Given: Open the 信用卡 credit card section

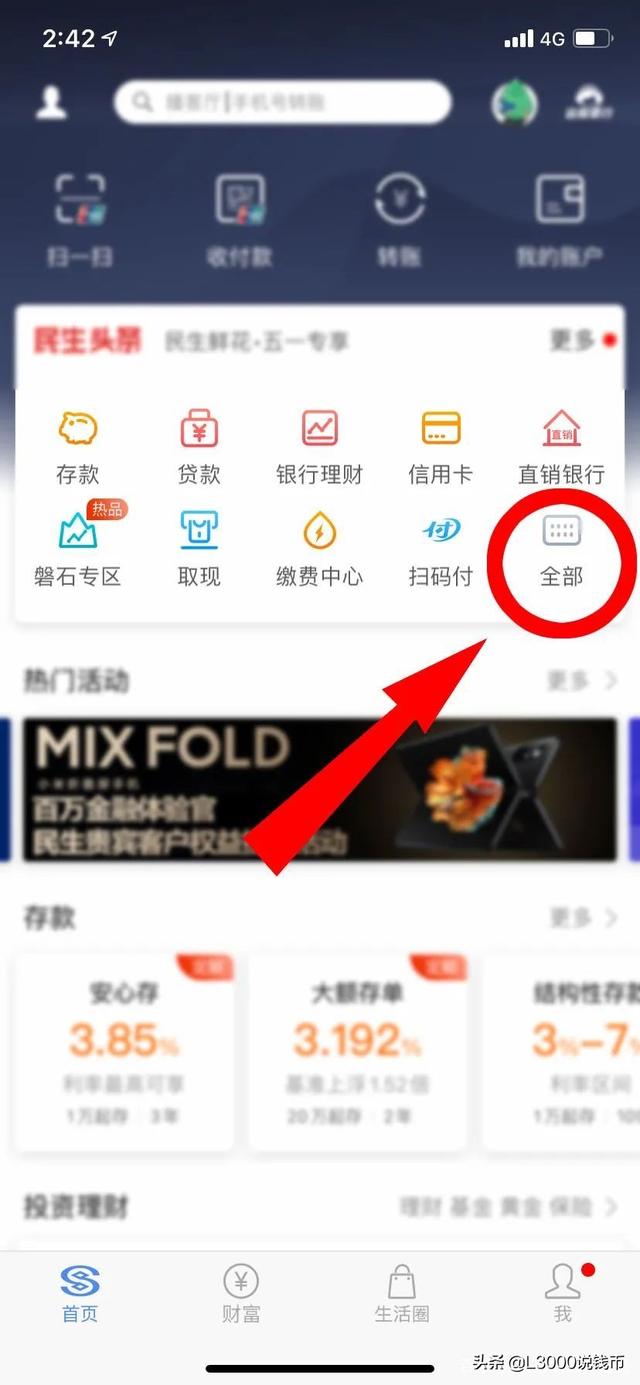Looking at the screenshot, I should pos(440,447).
